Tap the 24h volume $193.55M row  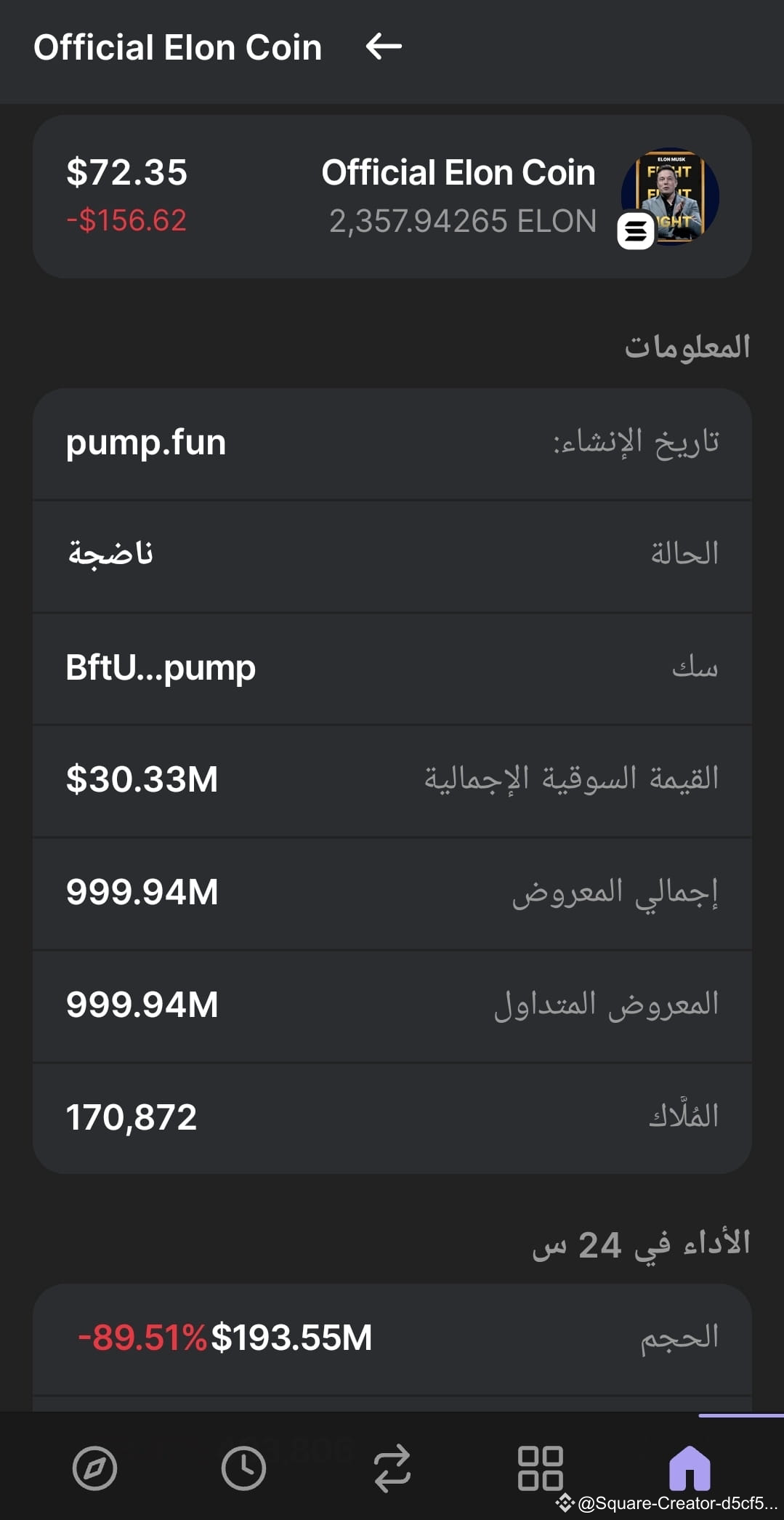click(x=392, y=1338)
